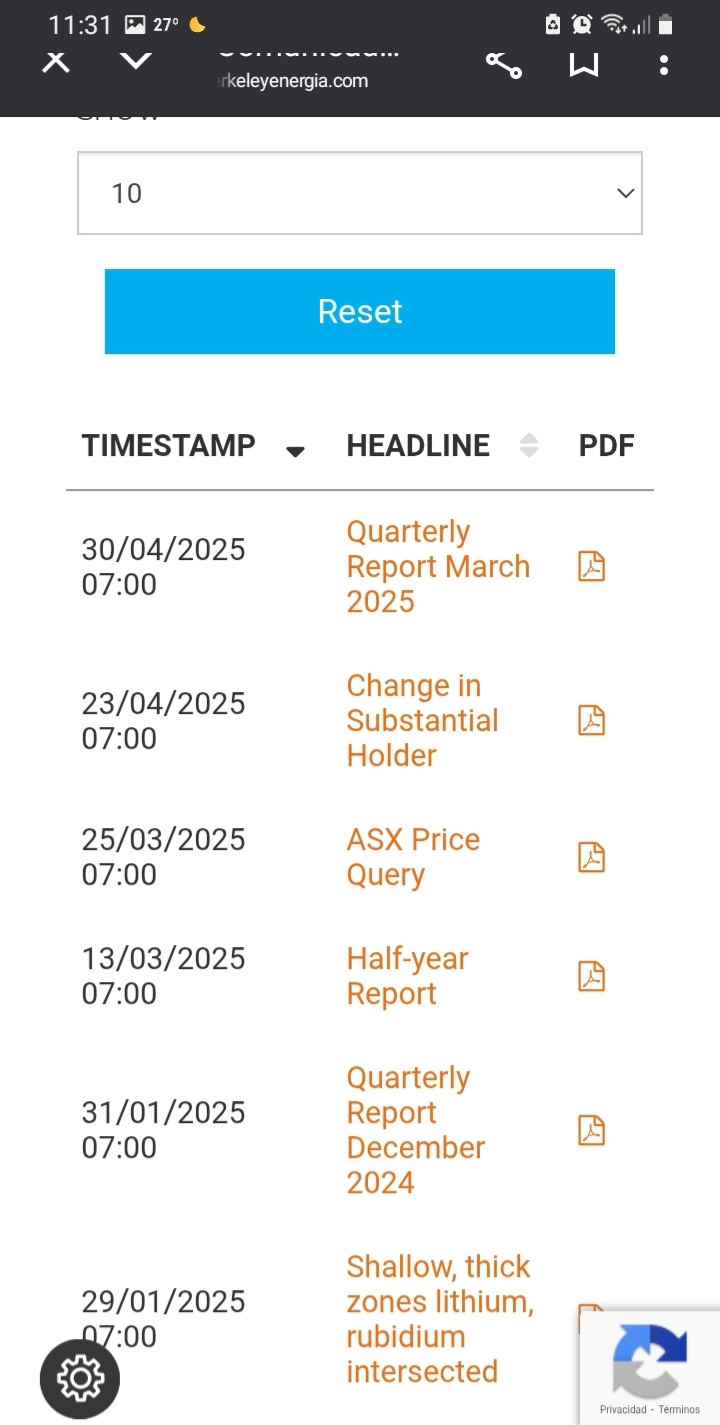The height and width of the screenshot is (1425, 720).
Task: Open Half-year Report link
Action: (x=407, y=976)
